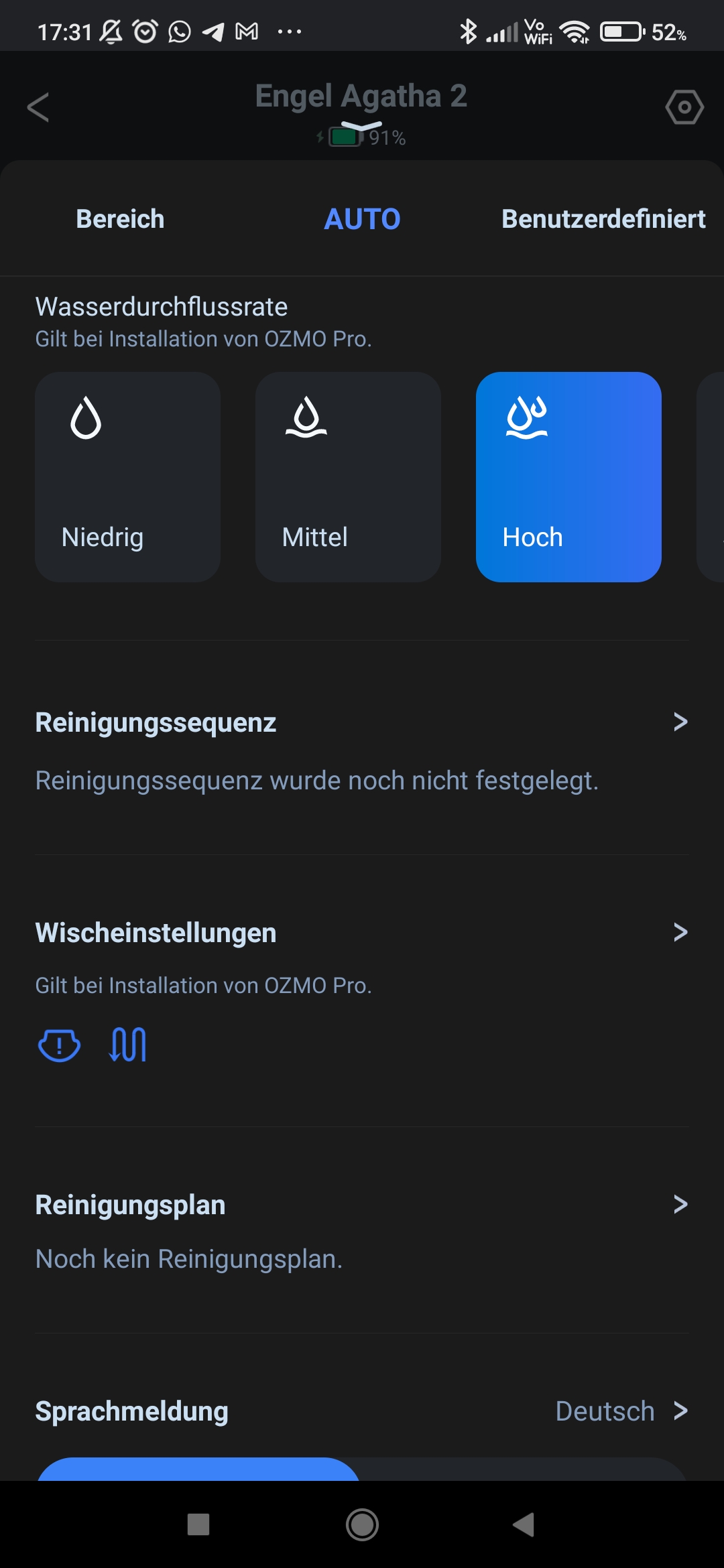The height and width of the screenshot is (1568, 724).
Task: Open the Reinigungsplan schedule
Action: 362,1230
